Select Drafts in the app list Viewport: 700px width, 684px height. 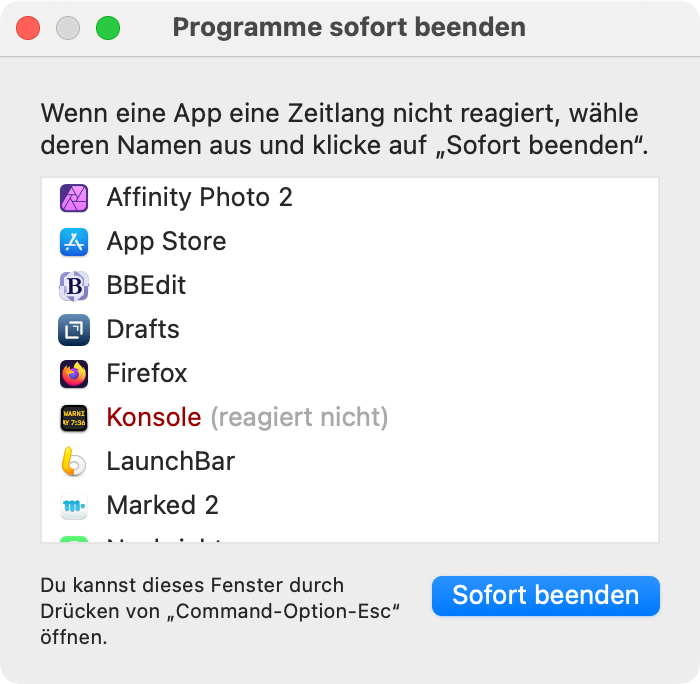143,330
